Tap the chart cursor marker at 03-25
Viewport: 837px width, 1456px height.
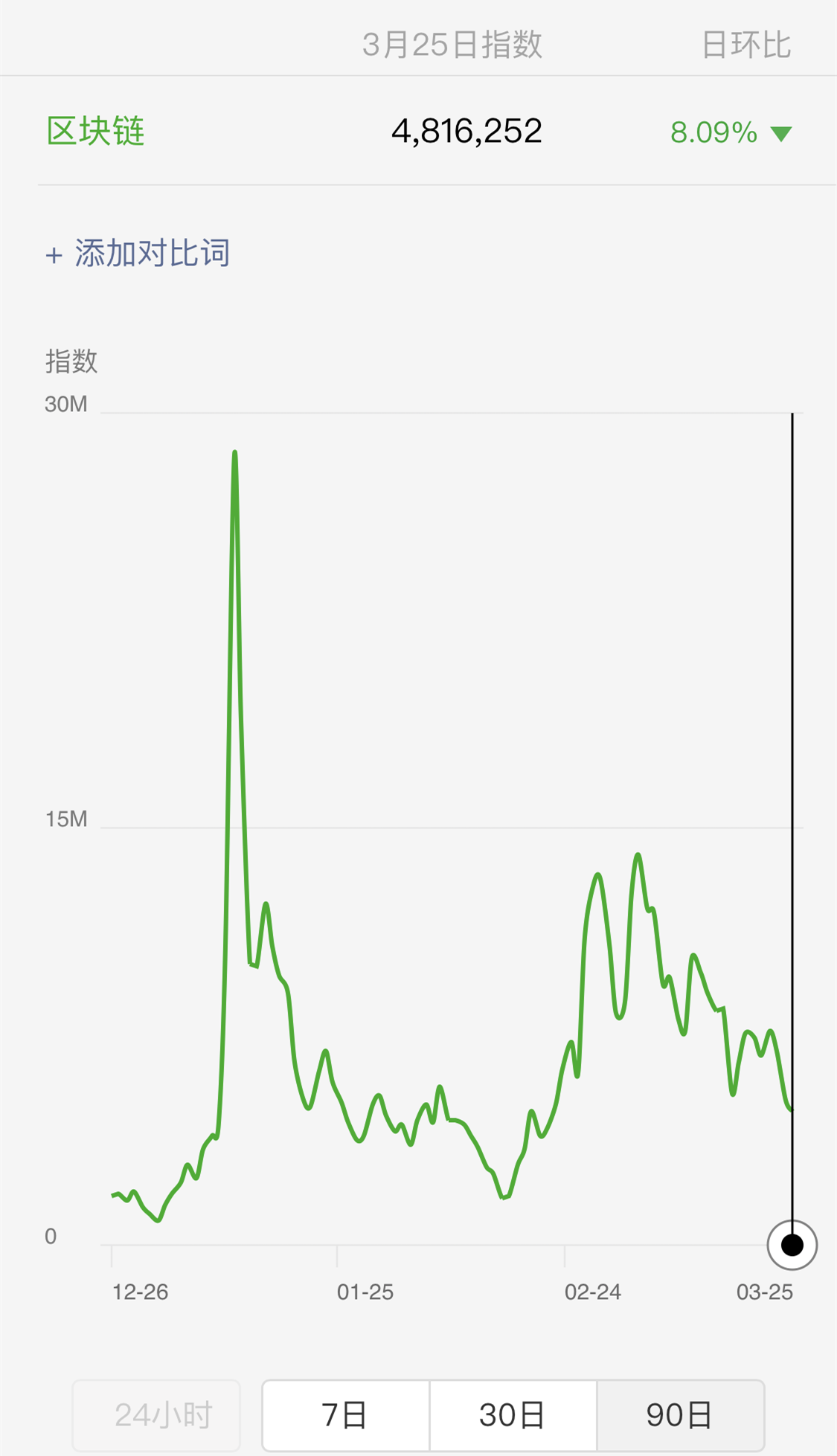792,1245
